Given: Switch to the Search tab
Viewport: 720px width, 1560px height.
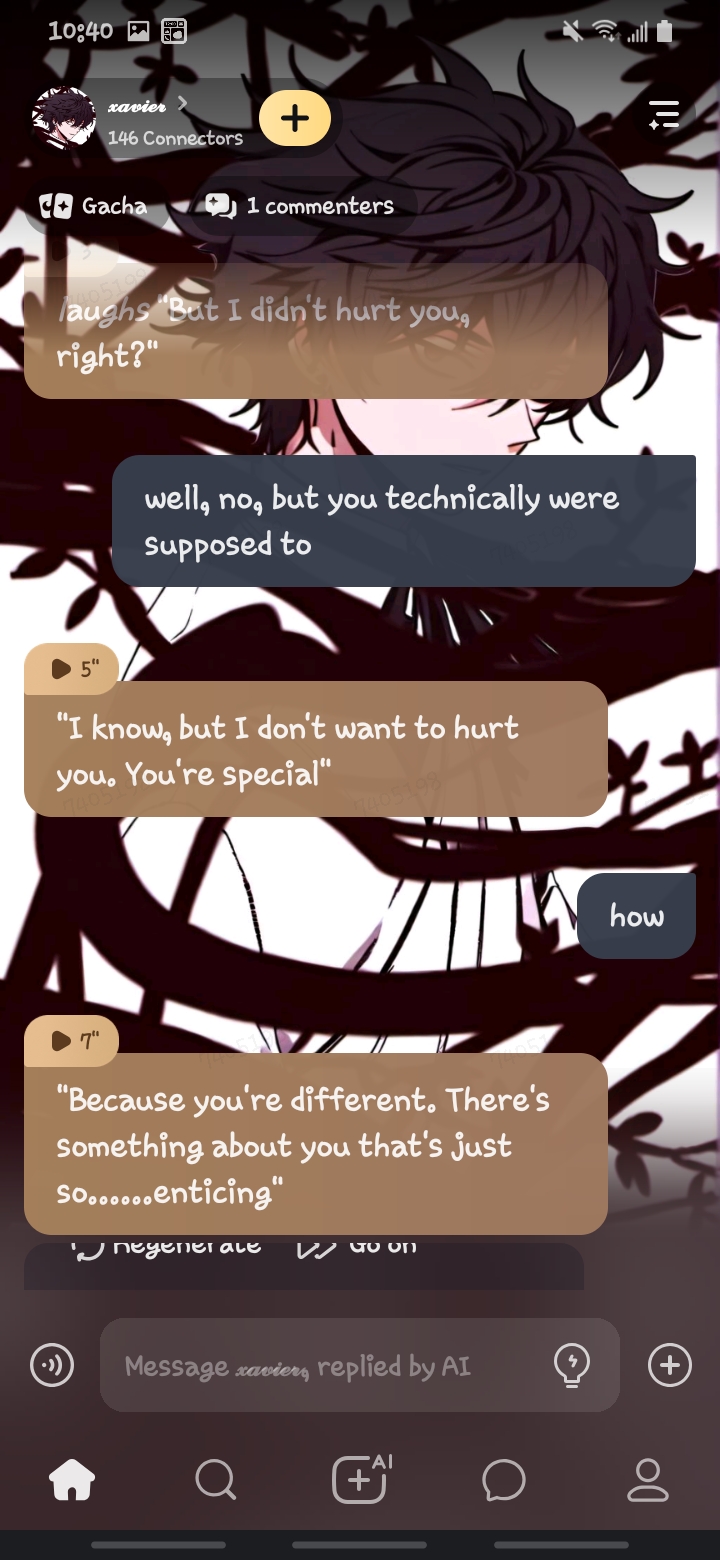Looking at the screenshot, I should coord(215,1480).
